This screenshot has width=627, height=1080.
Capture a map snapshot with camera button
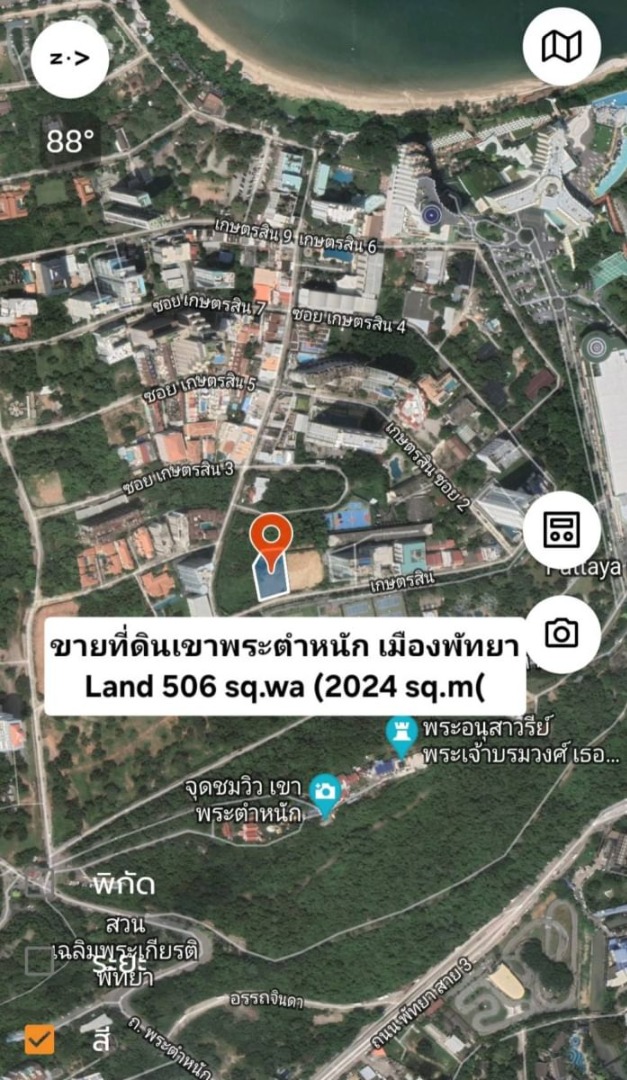[x=561, y=634]
